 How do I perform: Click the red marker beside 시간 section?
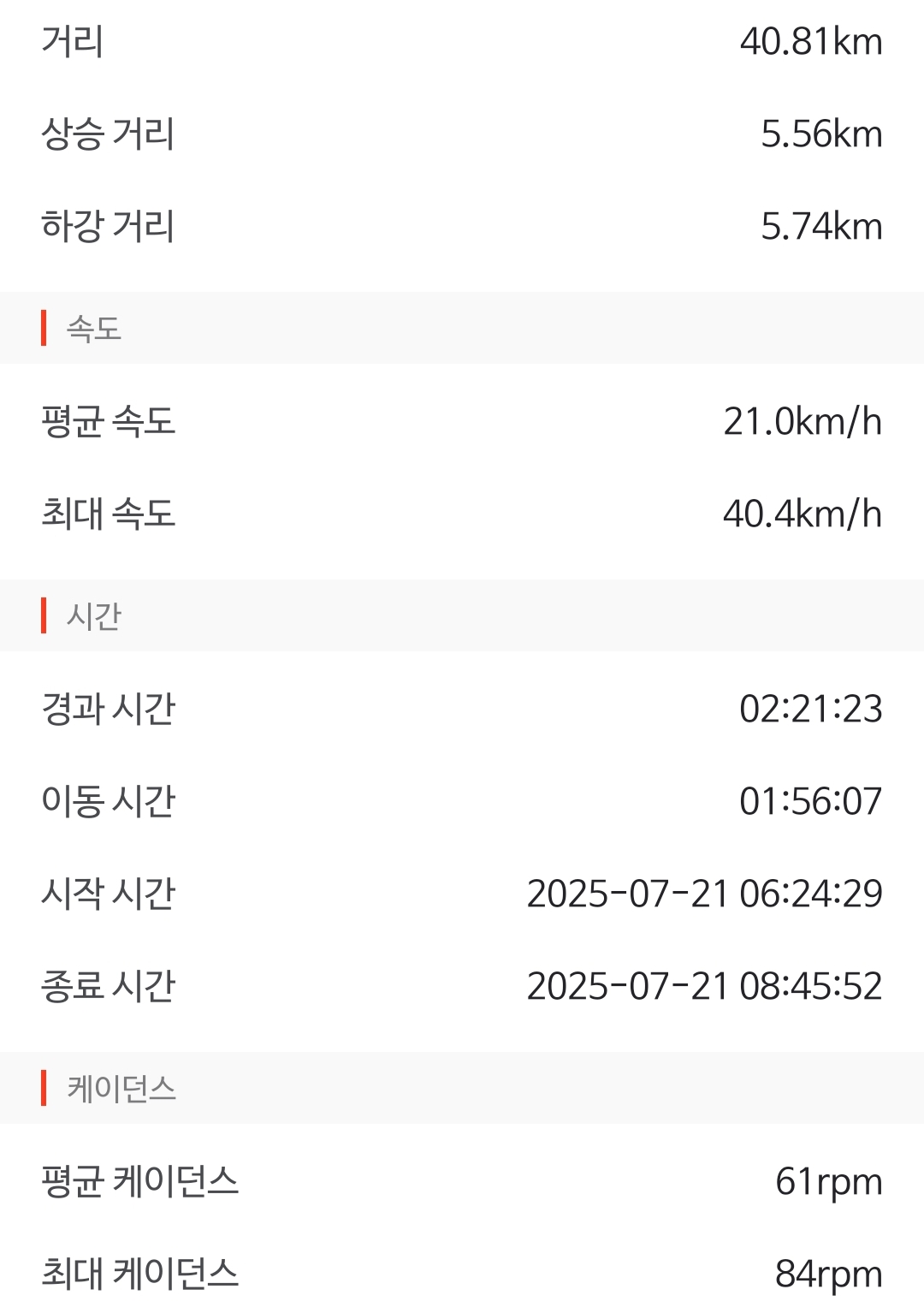point(43,616)
